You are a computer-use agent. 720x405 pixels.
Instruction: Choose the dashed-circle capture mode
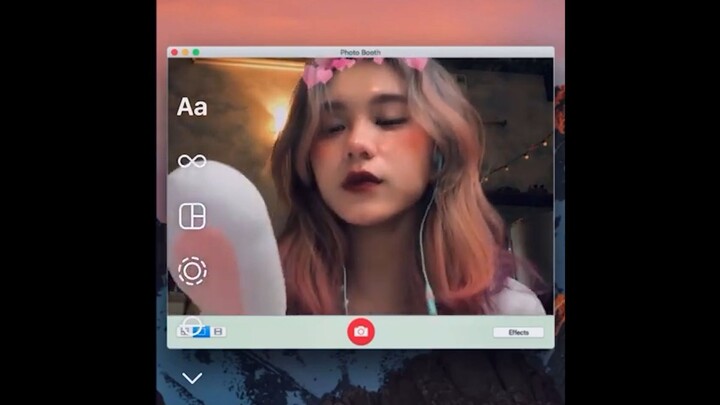192,270
